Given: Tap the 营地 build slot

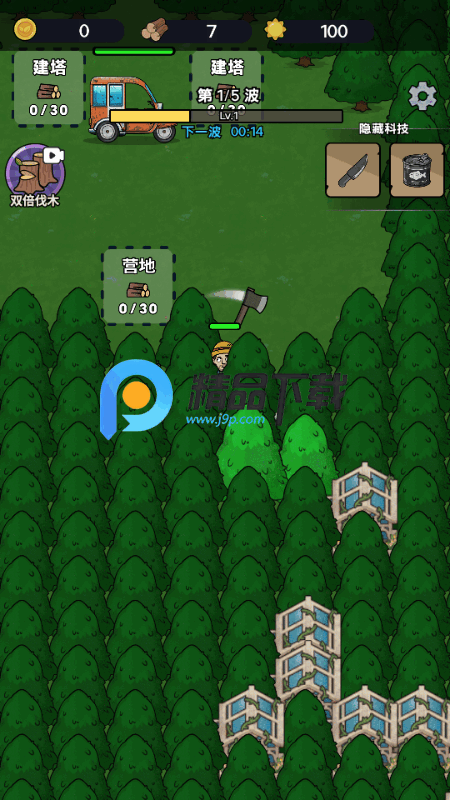Looking at the screenshot, I should (x=138, y=286).
